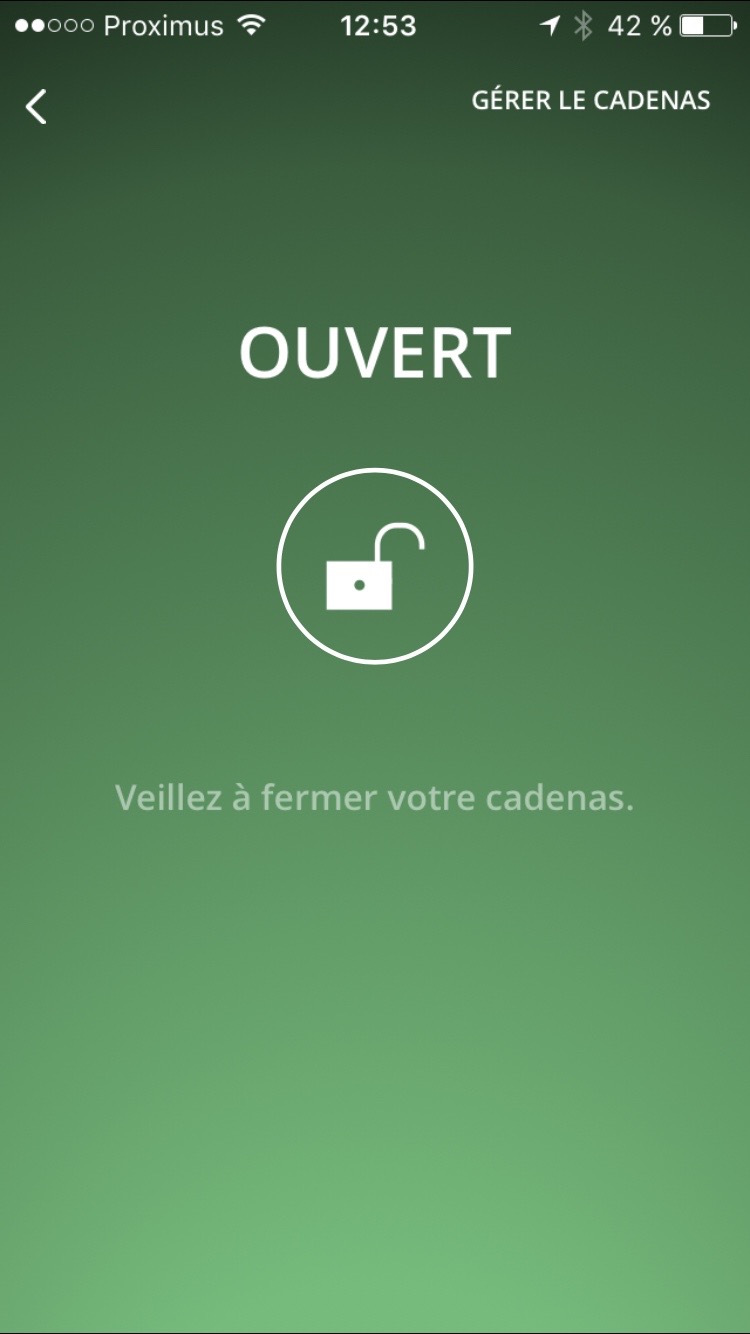This screenshot has width=750, height=1334.
Task: Tap the open padlock circle icon
Action: click(375, 566)
